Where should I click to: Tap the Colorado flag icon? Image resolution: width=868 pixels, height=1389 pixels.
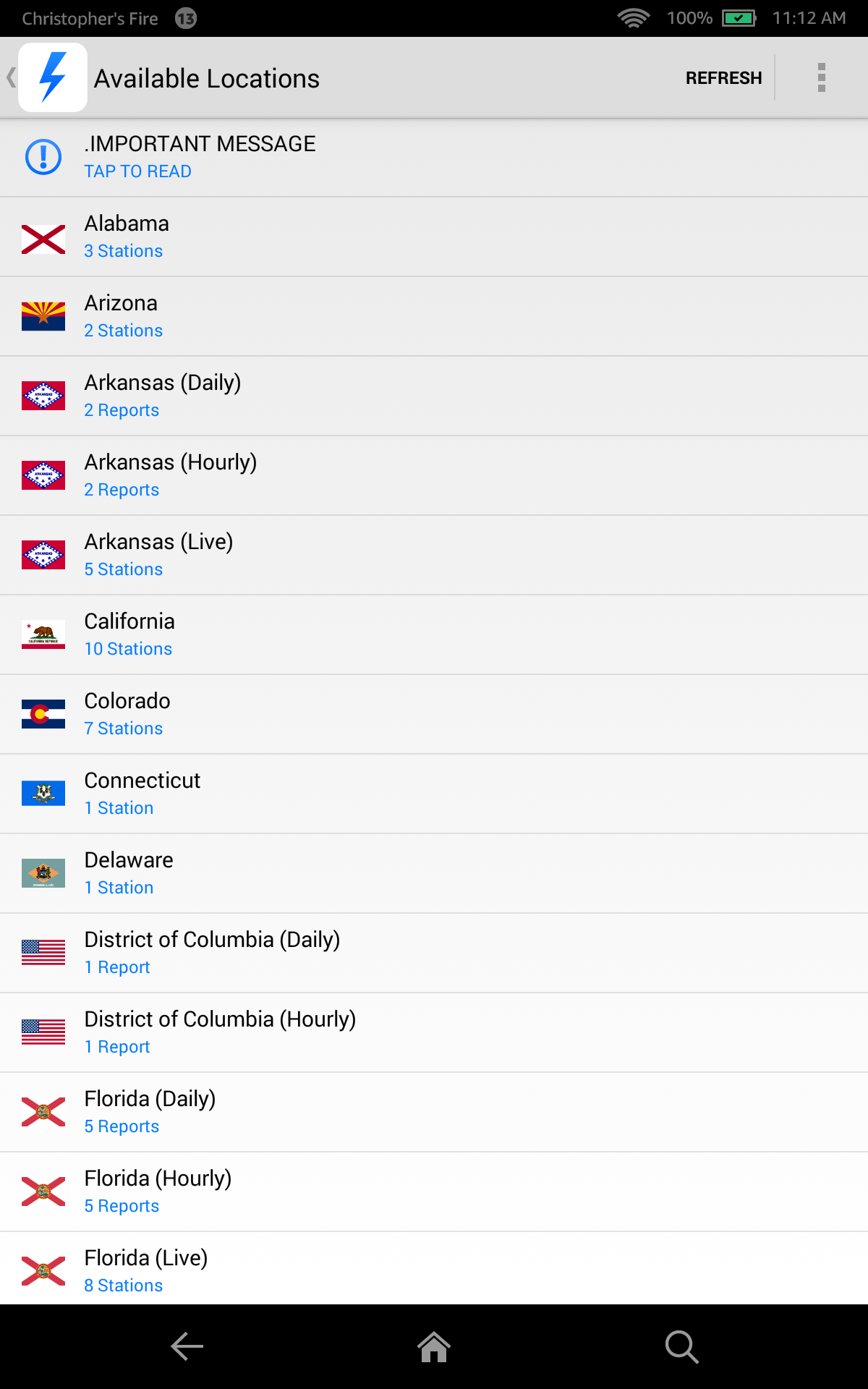tap(43, 714)
